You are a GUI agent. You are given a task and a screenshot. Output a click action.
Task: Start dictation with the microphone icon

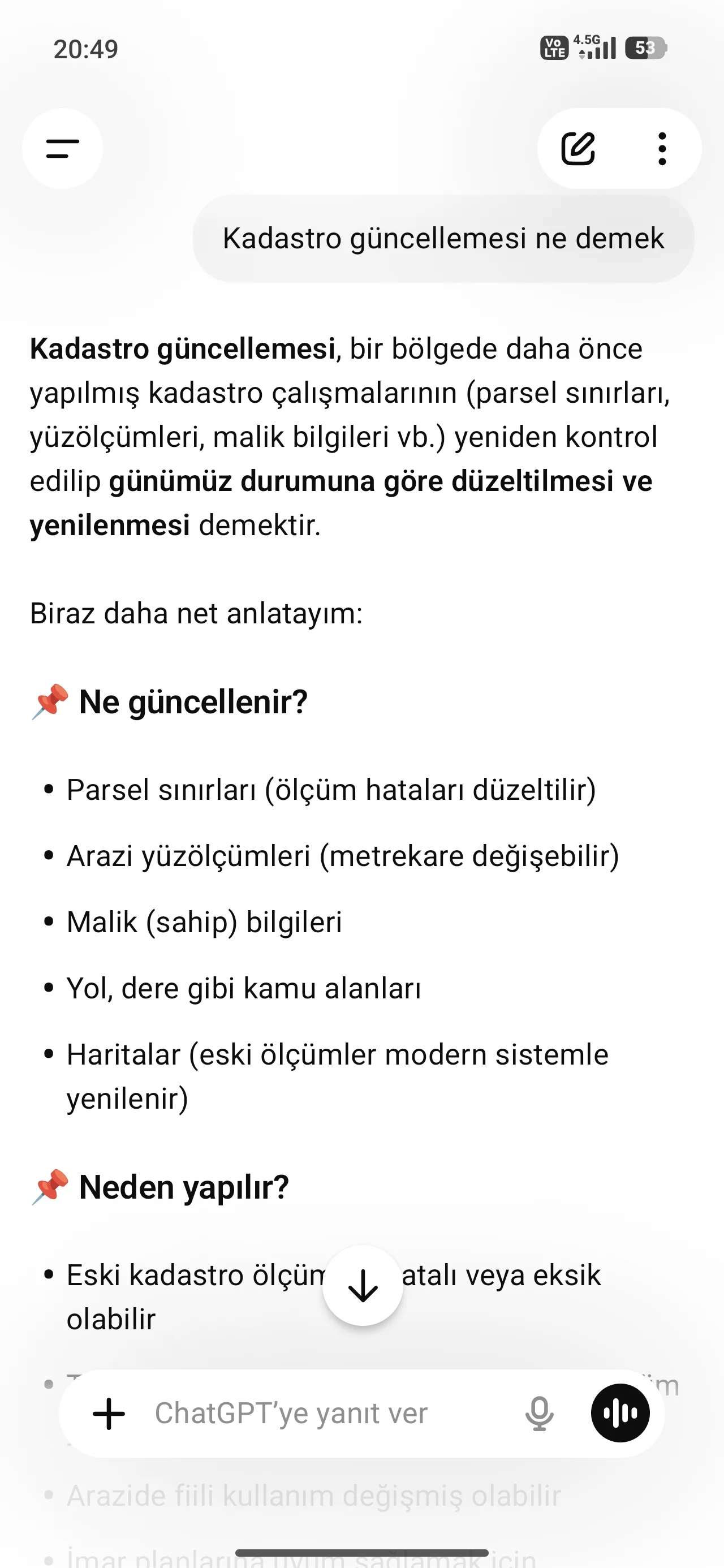[x=539, y=1414]
